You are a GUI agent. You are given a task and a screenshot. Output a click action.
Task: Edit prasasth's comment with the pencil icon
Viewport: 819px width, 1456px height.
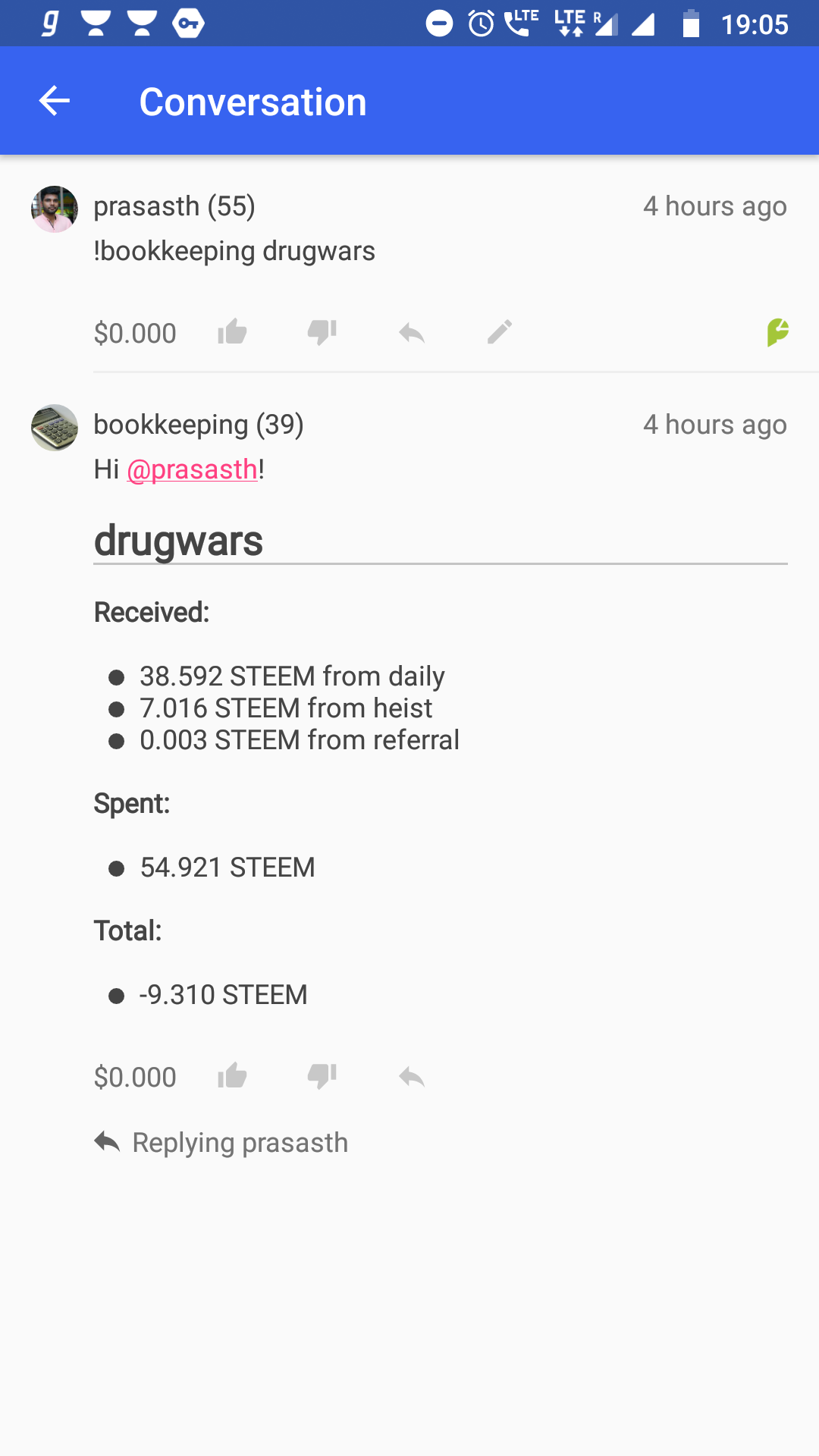[500, 332]
